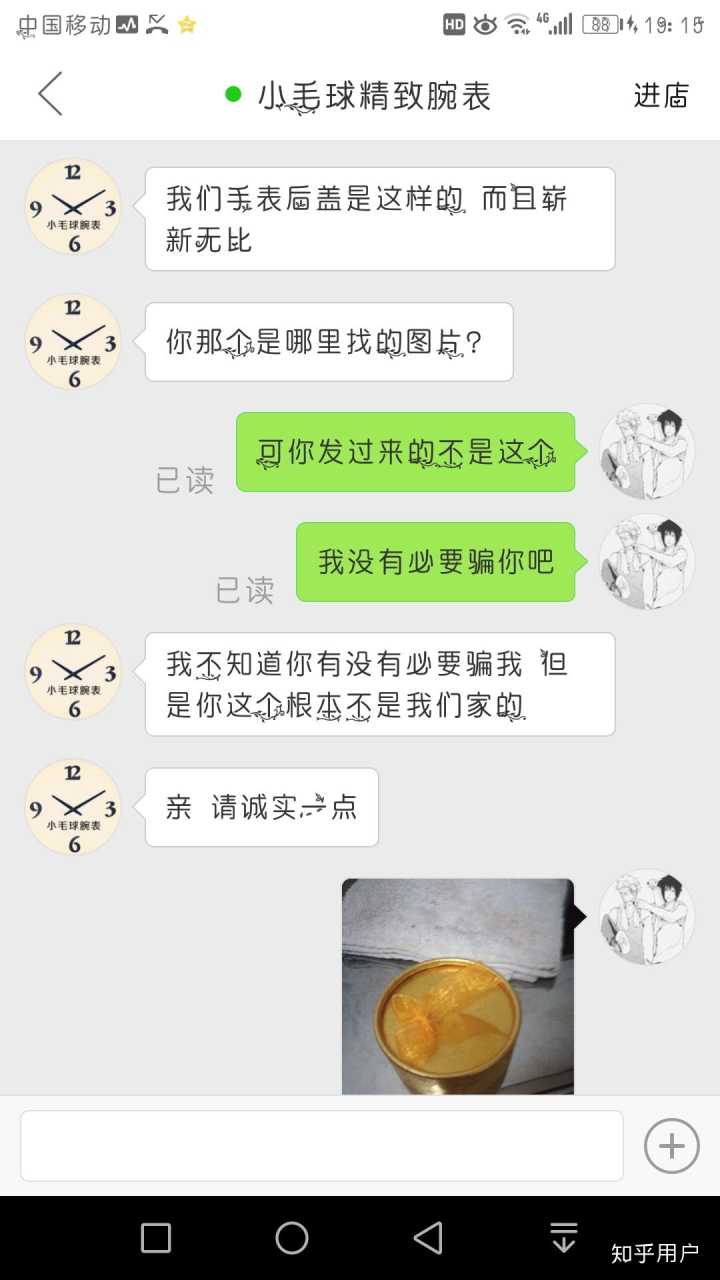Go back using the top-left arrow
Image resolution: width=720 pixels, height=1280 pixels.
[x=50, y=95]
